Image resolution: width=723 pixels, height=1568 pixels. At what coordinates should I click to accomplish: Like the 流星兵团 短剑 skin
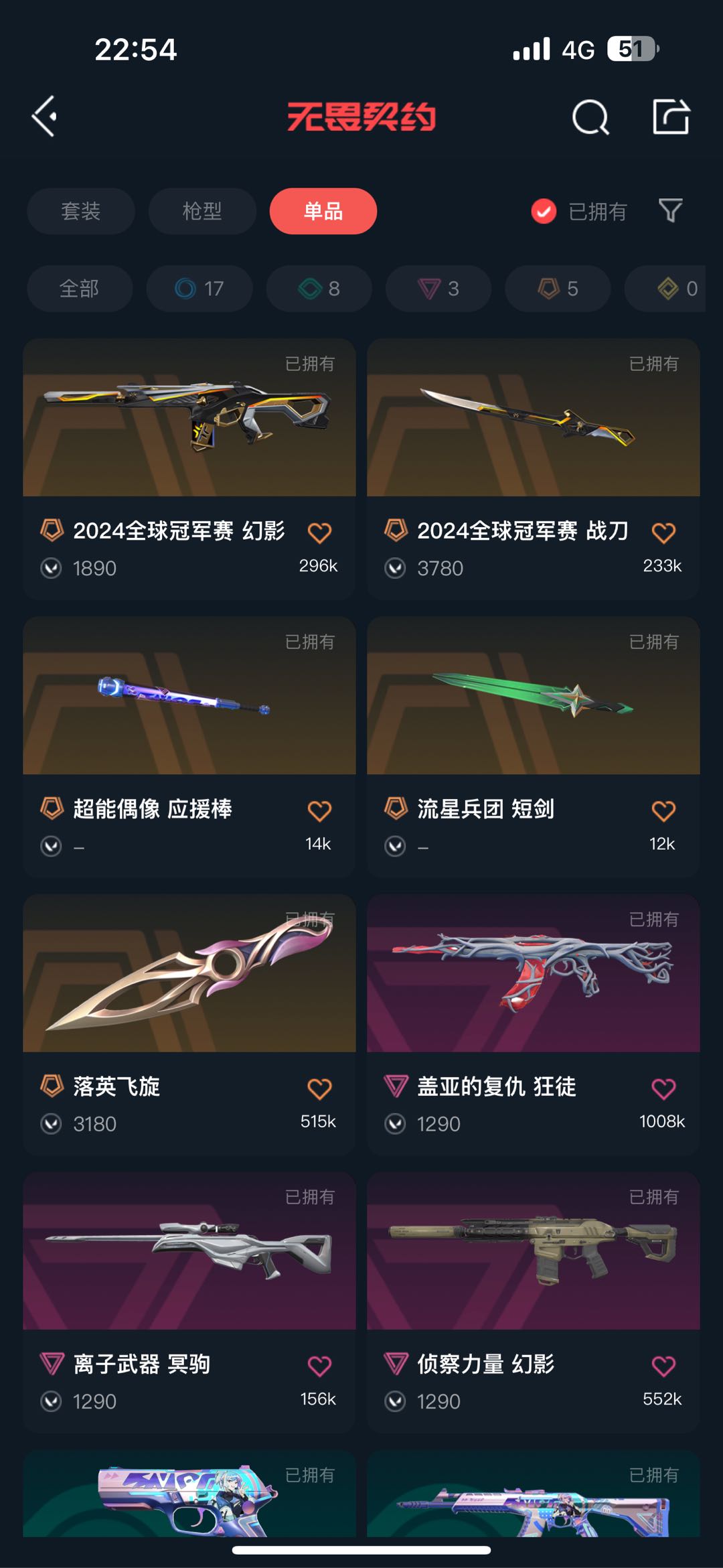663,810
